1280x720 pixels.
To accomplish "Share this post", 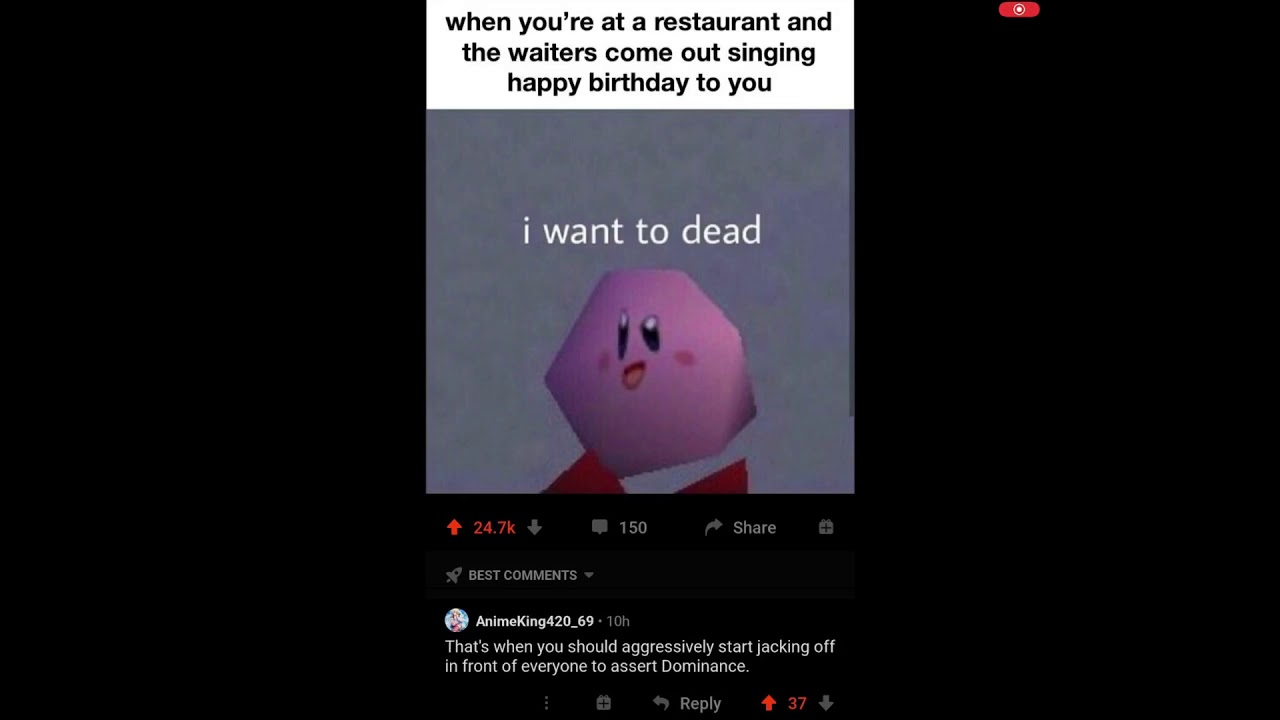I will [740, 527].
